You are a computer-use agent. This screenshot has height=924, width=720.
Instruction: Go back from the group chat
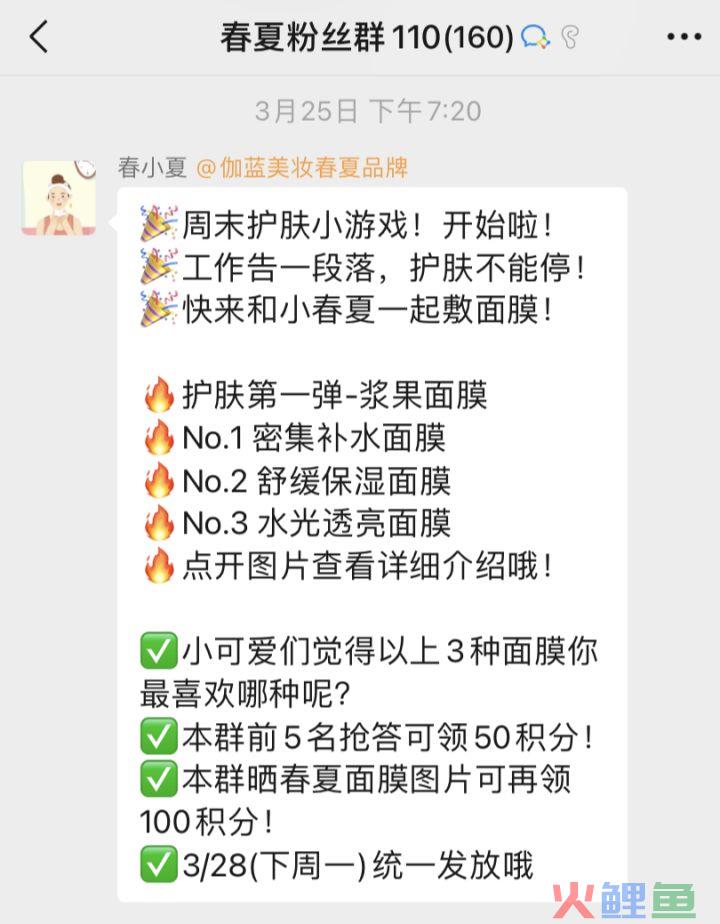[x=39, y=38]
